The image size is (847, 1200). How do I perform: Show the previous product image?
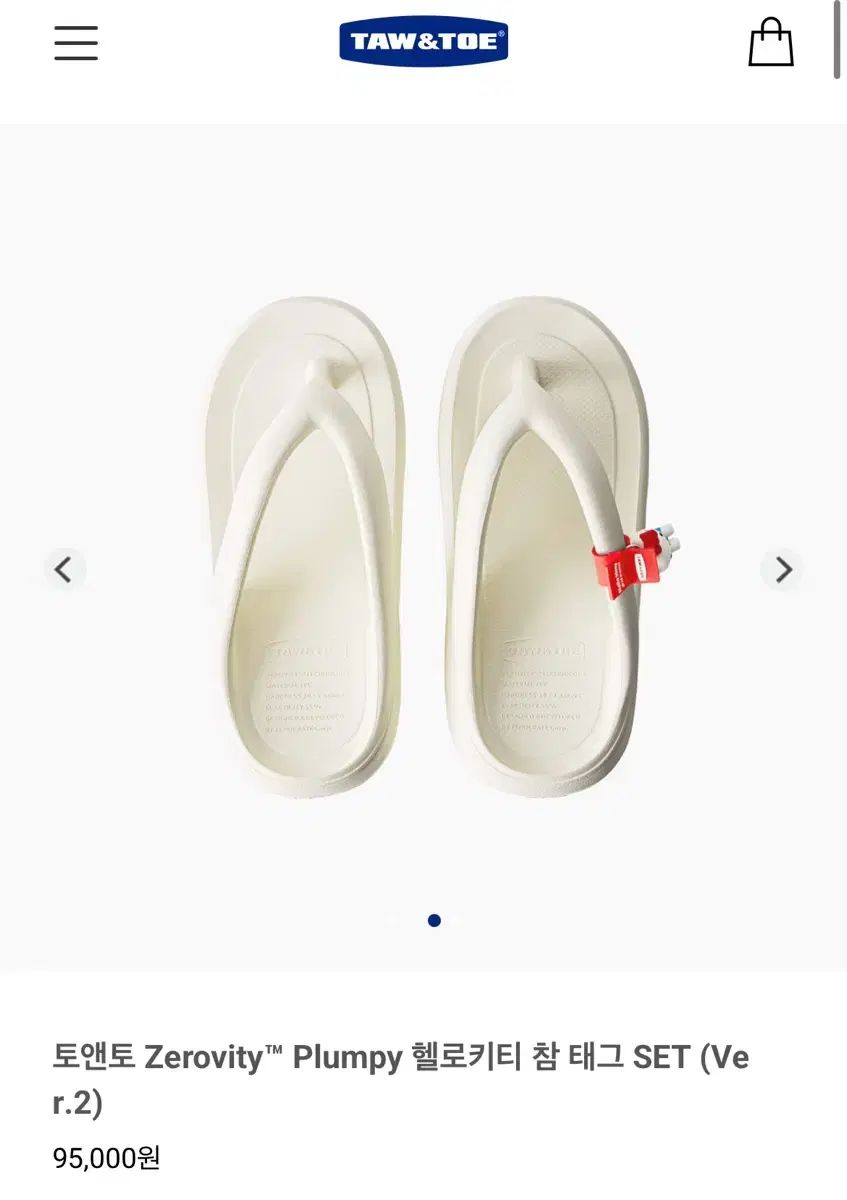[x=64, y=570]
